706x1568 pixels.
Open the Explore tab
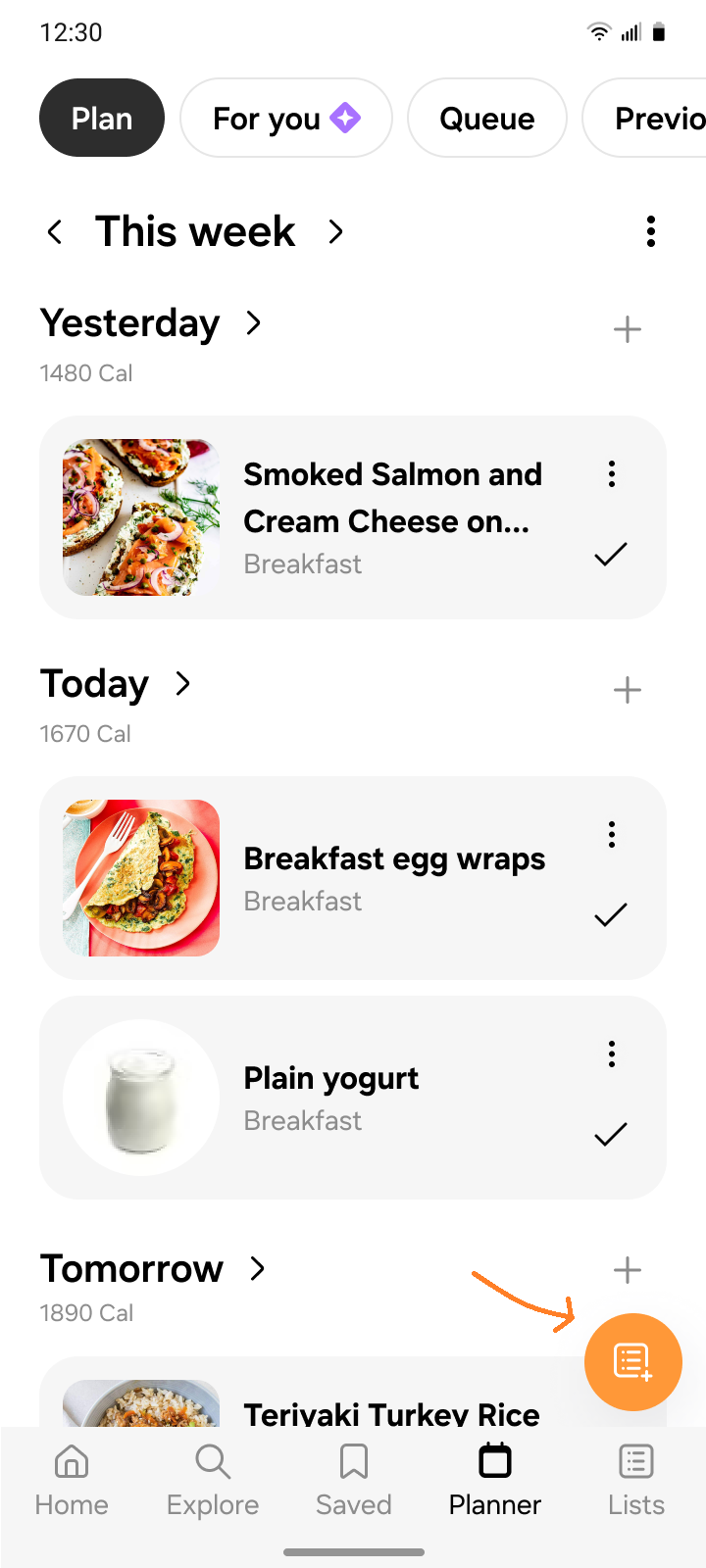213,1480
